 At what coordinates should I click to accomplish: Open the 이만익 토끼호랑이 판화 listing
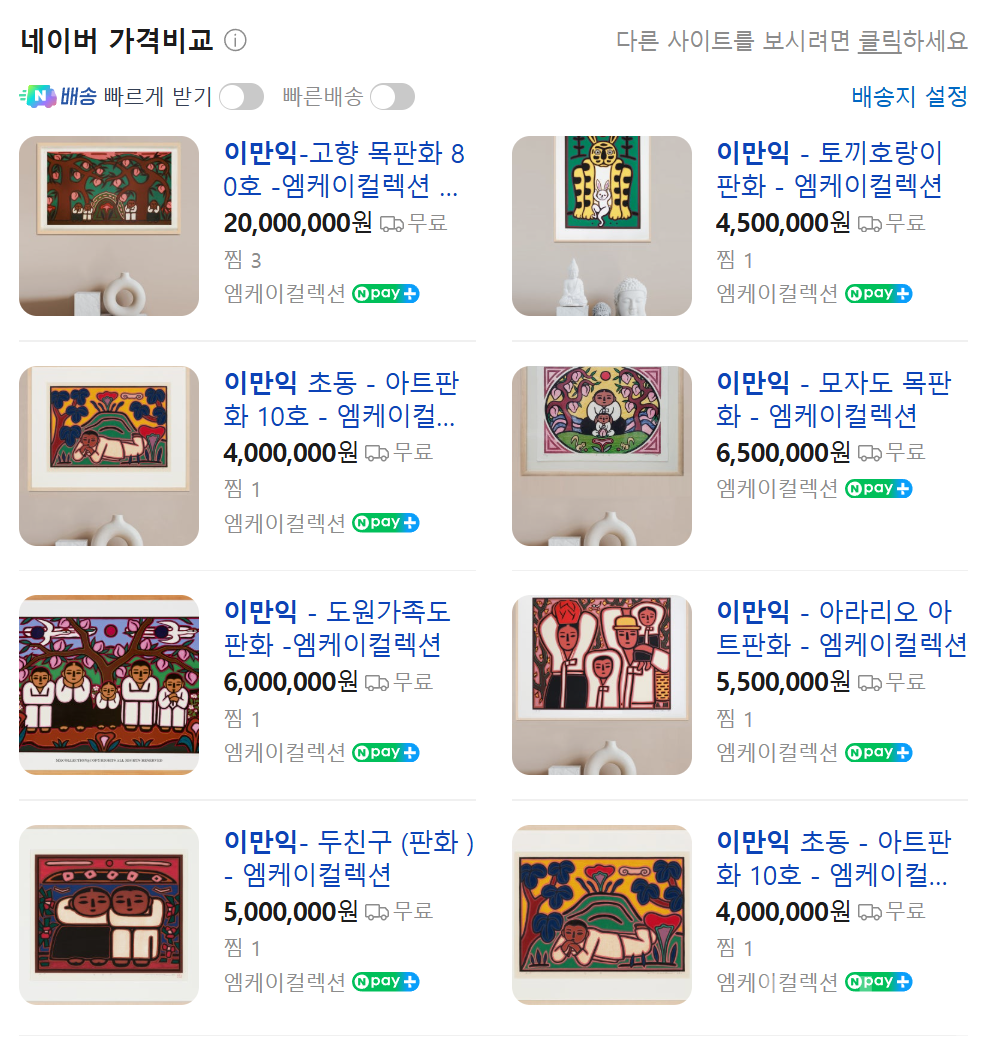tap(829, 170)
